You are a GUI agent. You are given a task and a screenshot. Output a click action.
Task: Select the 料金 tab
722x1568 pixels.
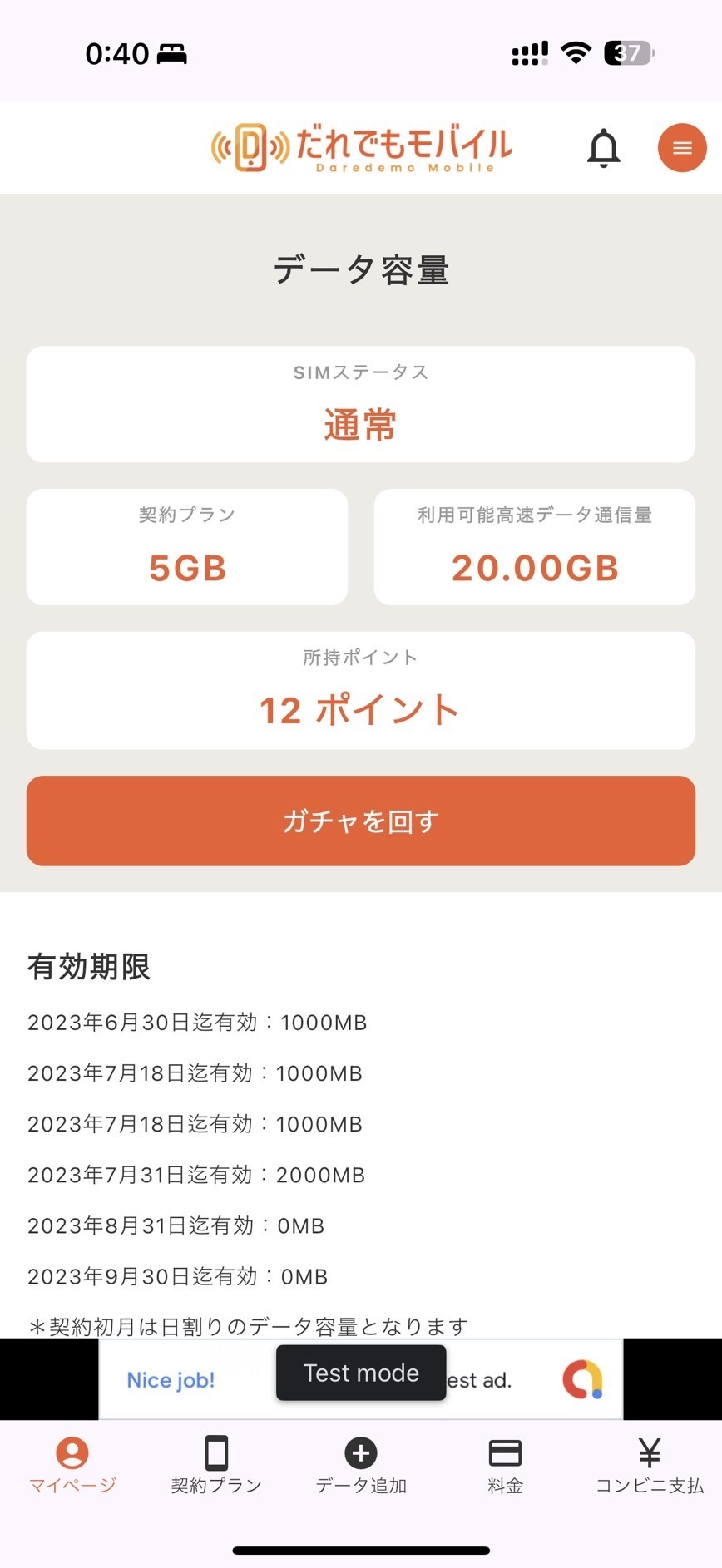point(505,1465)
